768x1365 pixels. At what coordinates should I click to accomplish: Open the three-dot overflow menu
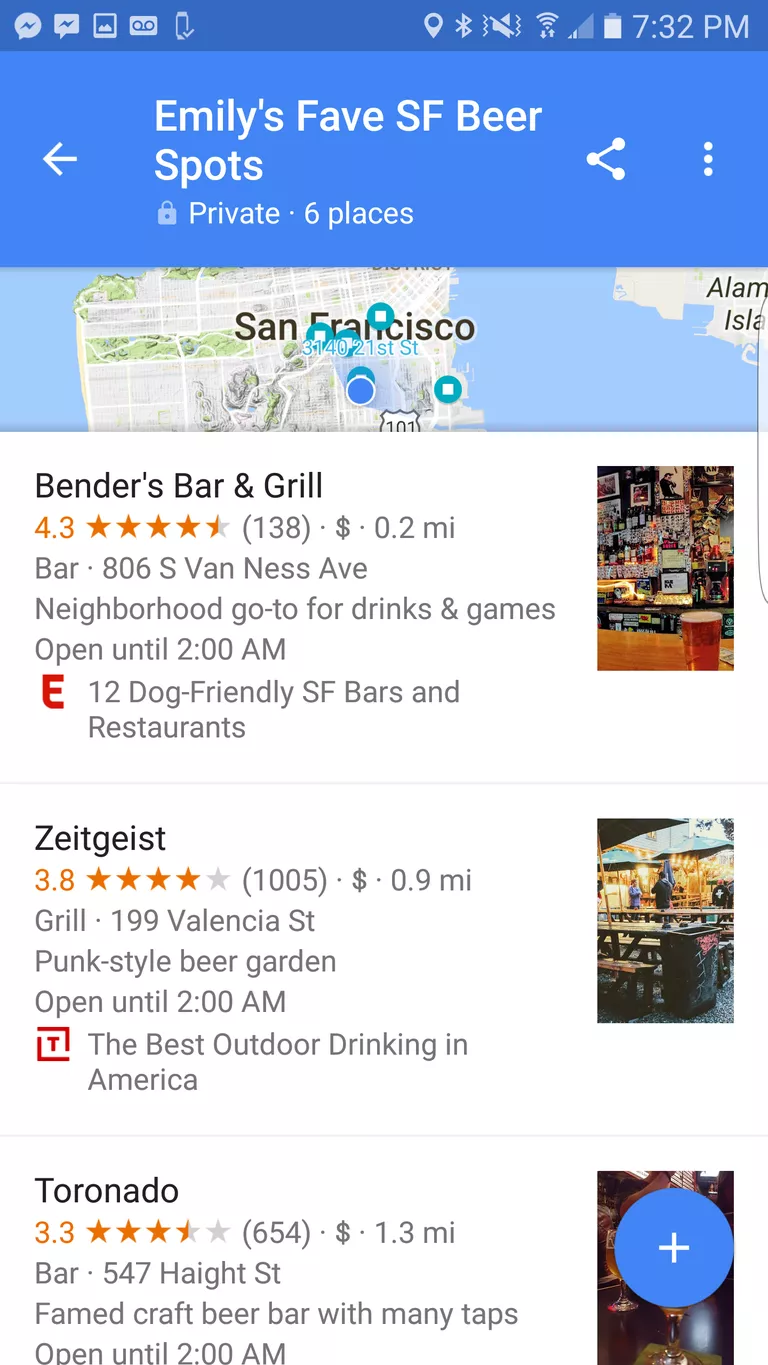pyautogui.click(x=708, y=159)
